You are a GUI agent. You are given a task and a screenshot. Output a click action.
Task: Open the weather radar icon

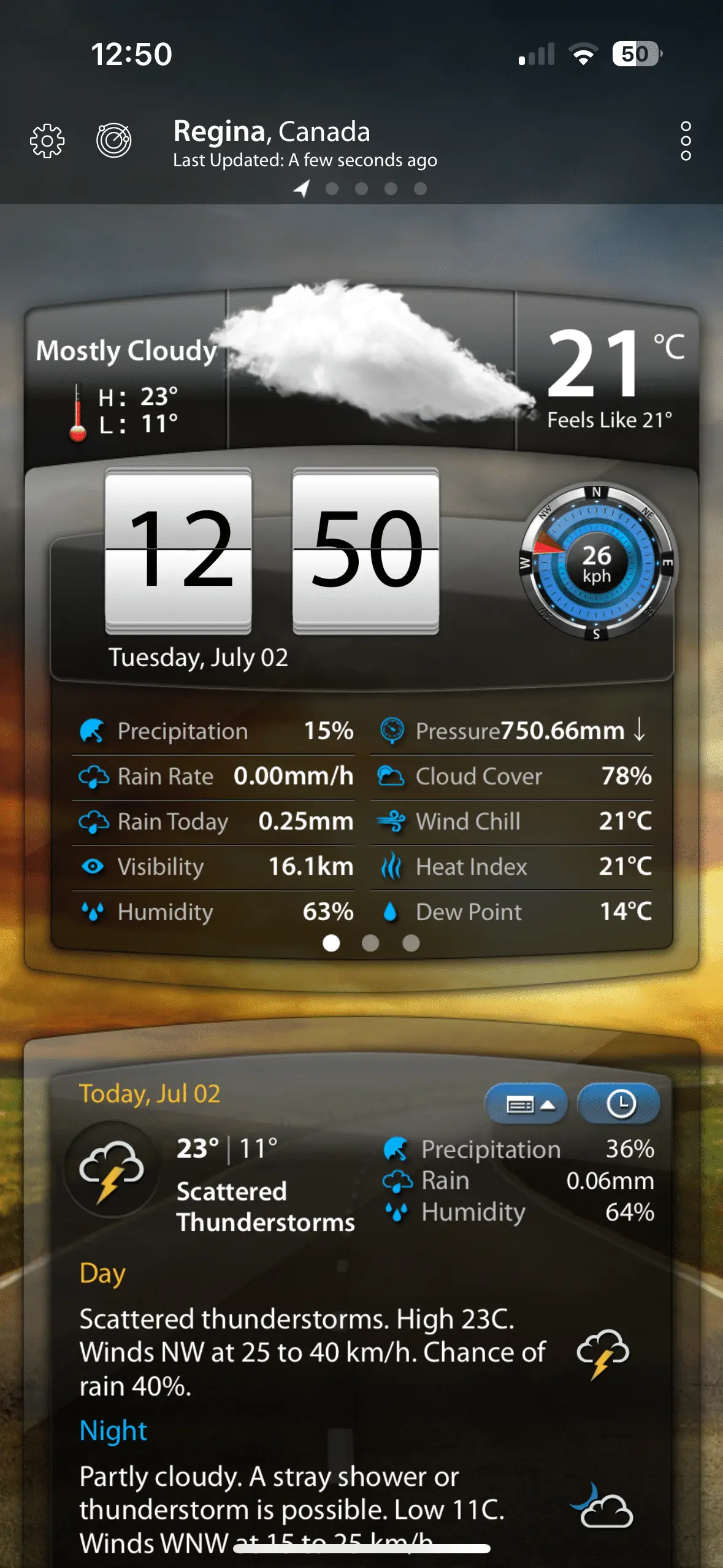coord(114,140)
